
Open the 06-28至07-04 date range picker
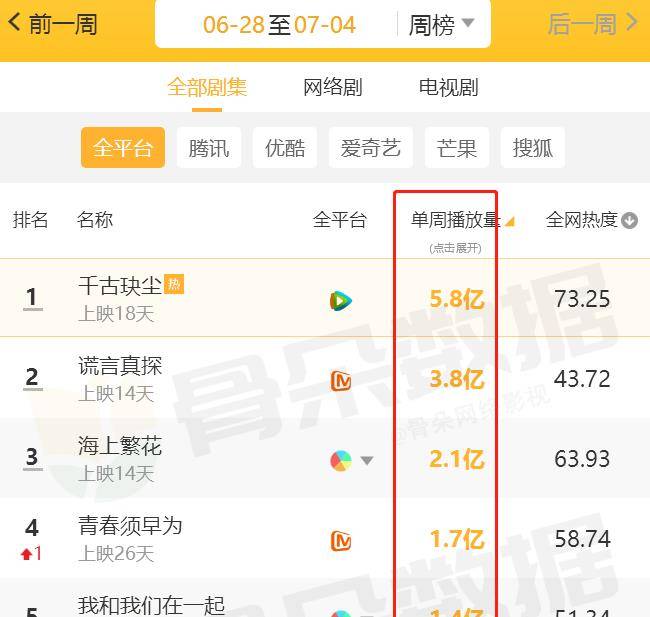279,25
